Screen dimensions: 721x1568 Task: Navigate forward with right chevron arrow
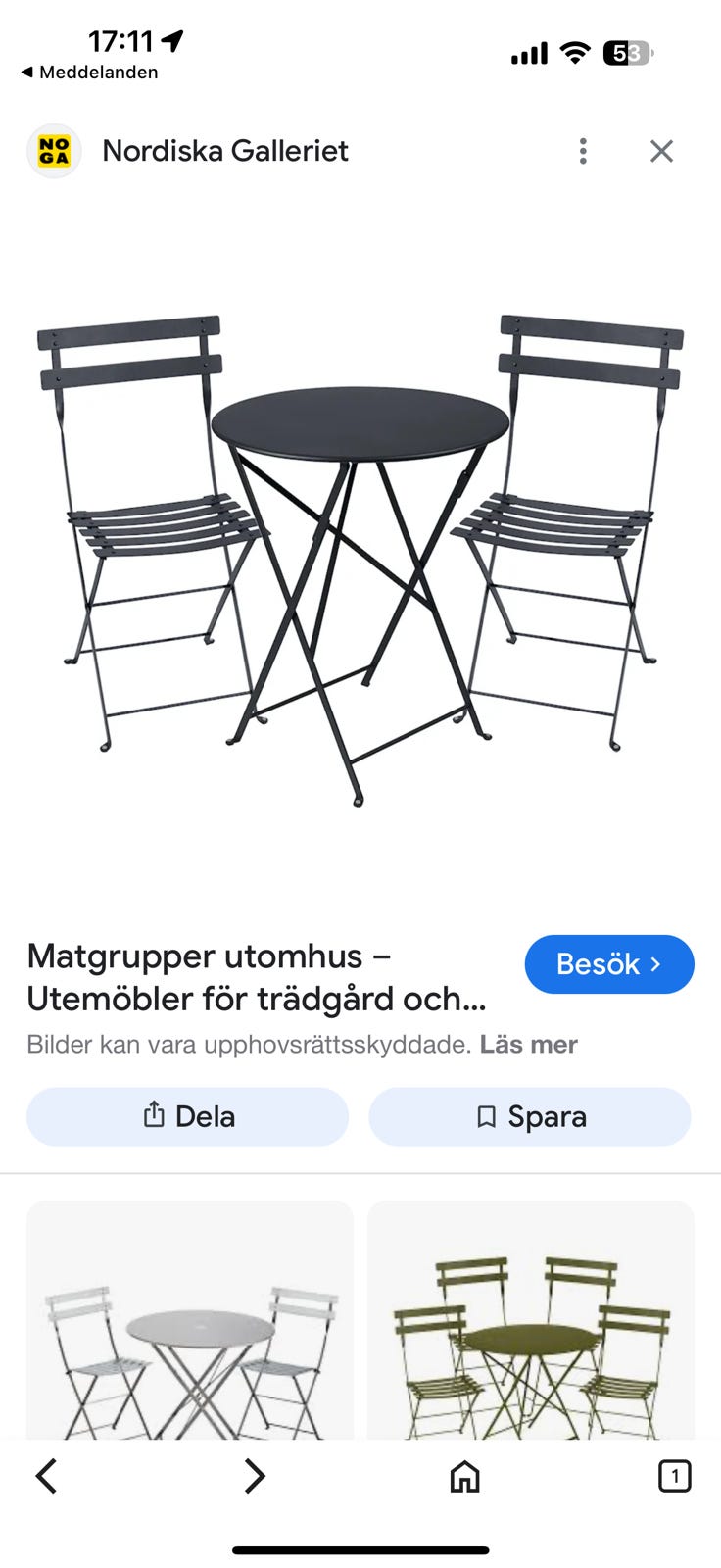[x=254, y=1477]
